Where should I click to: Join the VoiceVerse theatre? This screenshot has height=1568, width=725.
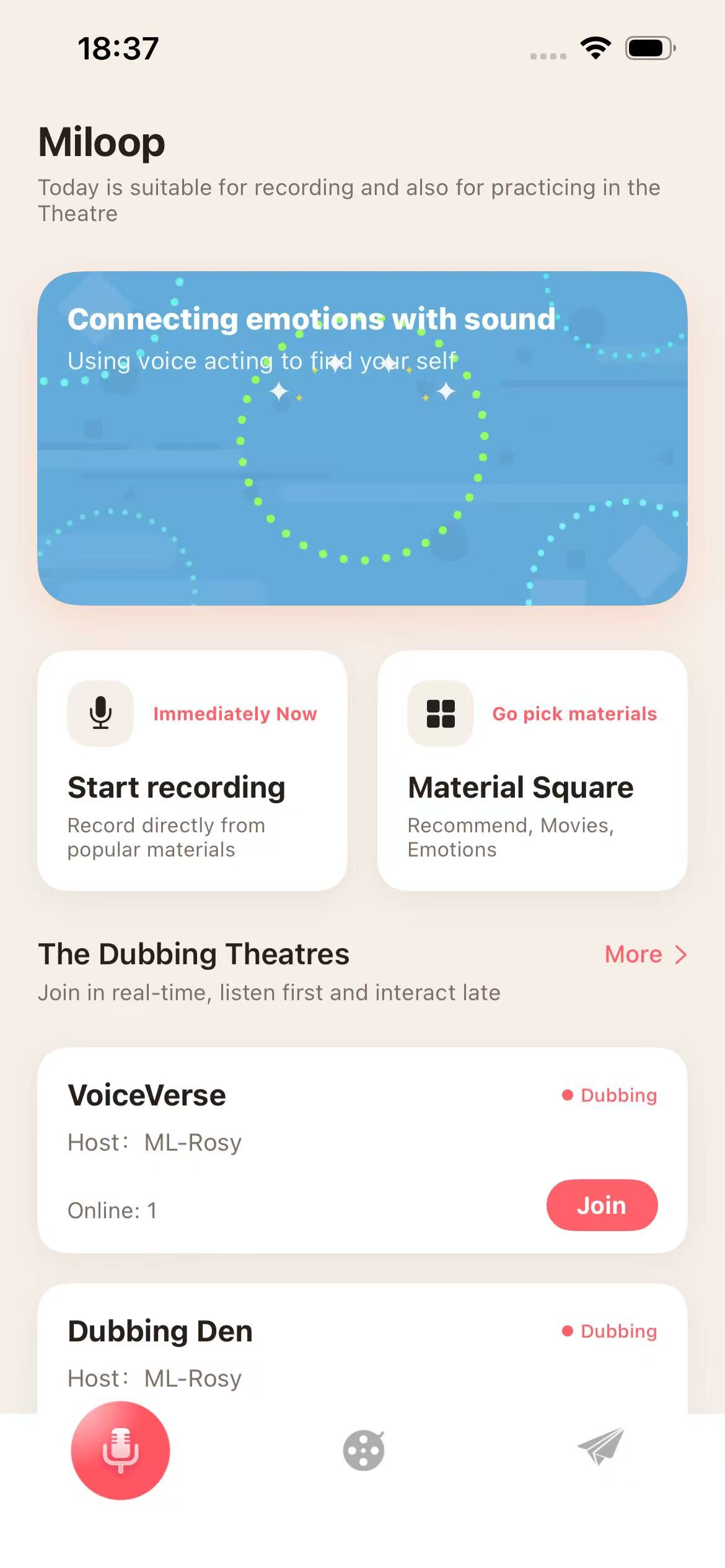pos(602,1205)
